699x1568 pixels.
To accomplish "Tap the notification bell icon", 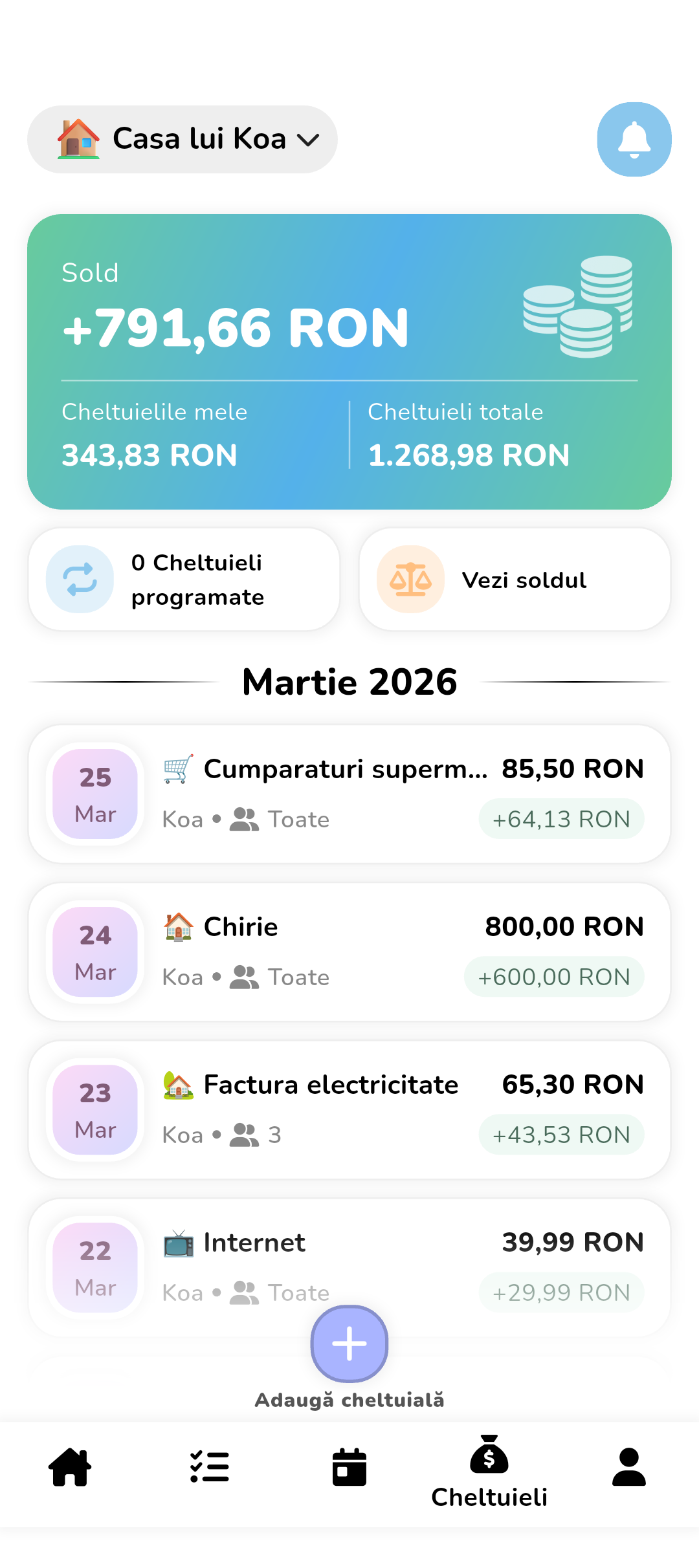I will tap(633, 139).
